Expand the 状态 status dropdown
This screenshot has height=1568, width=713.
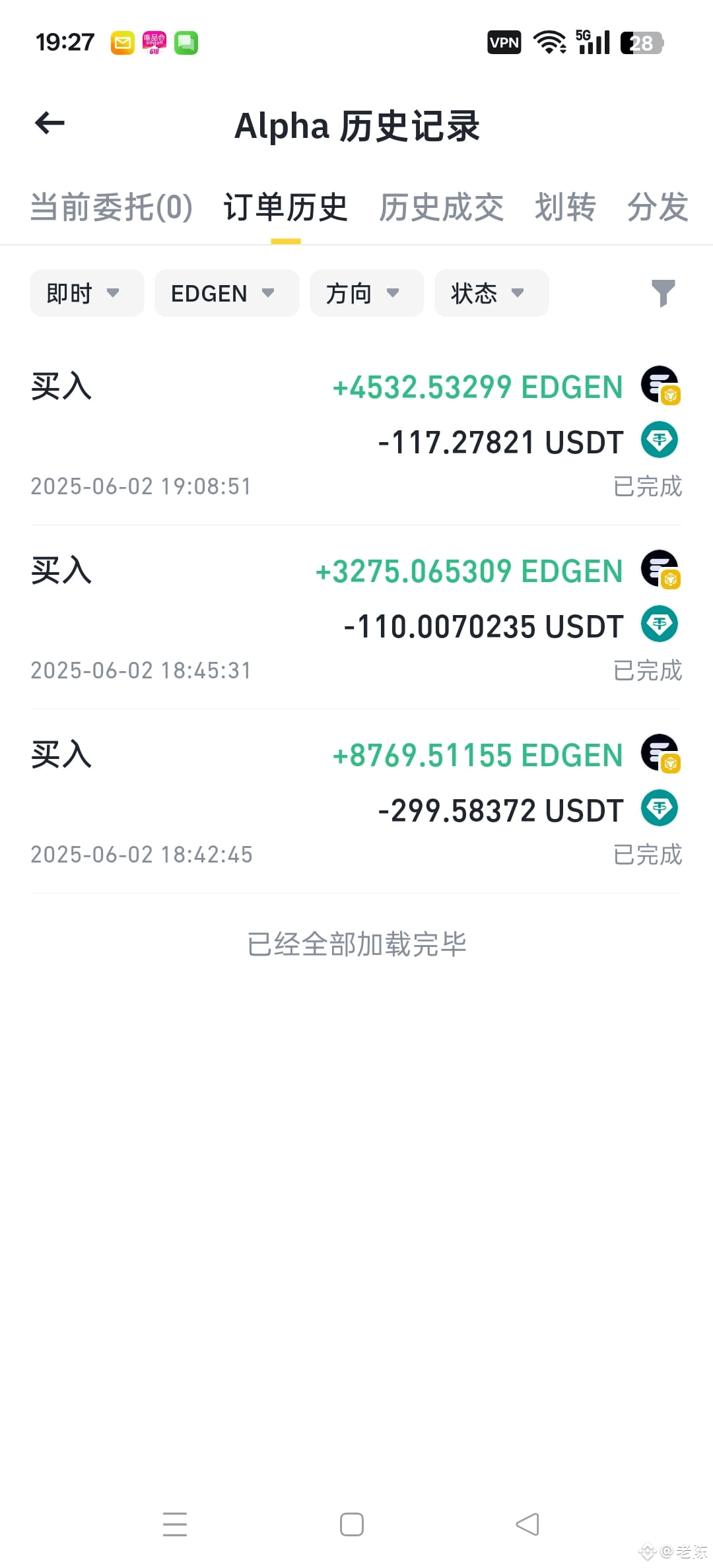pyautogui.click(x=492, y=293)
